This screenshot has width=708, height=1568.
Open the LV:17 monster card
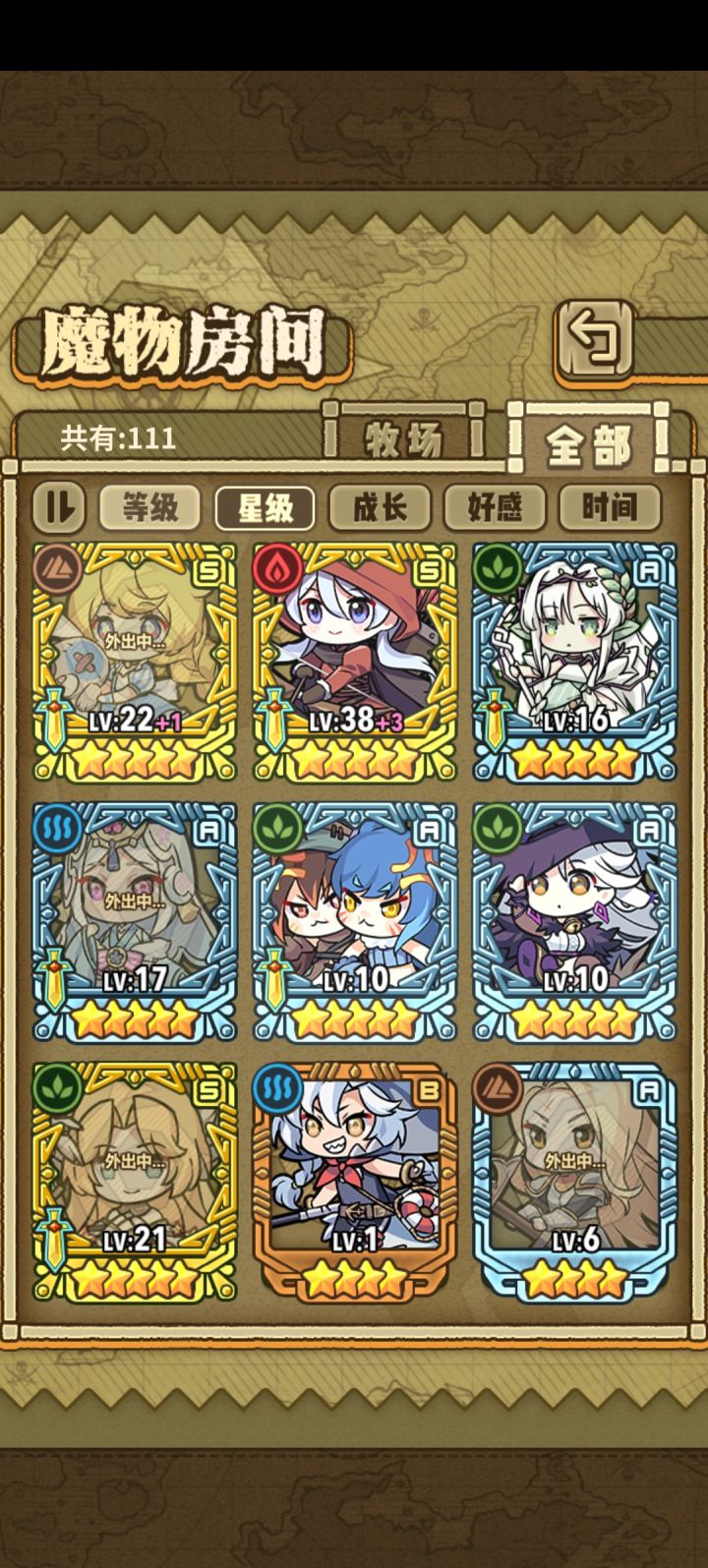point(135,922)
